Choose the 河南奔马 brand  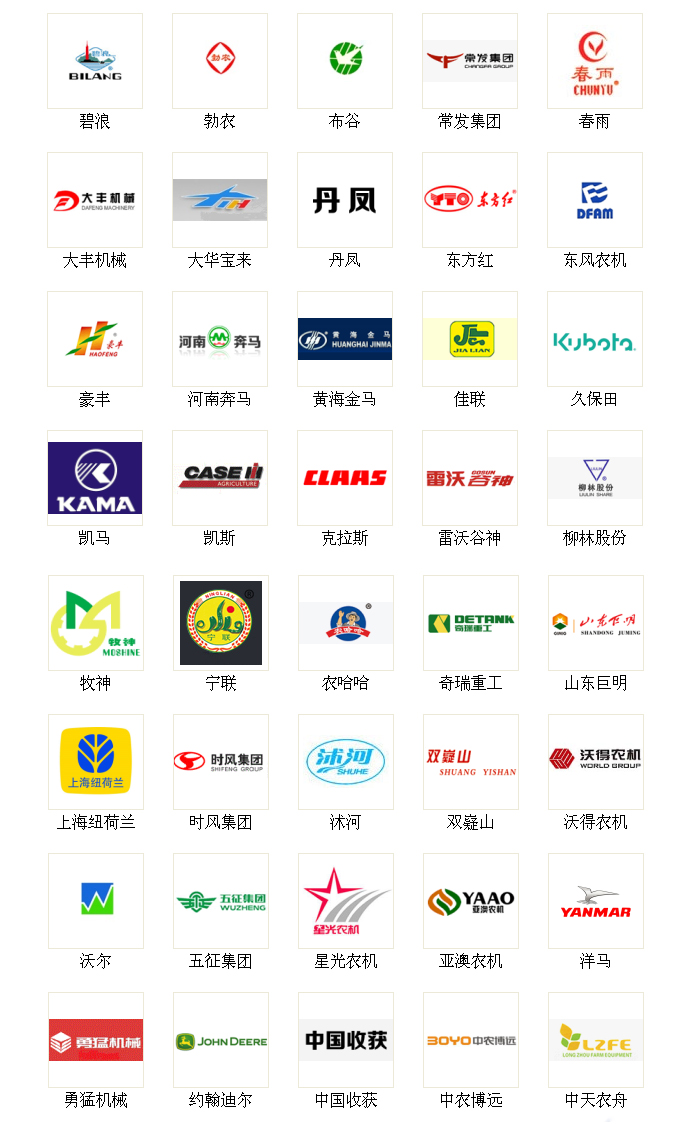coord(220,339)
